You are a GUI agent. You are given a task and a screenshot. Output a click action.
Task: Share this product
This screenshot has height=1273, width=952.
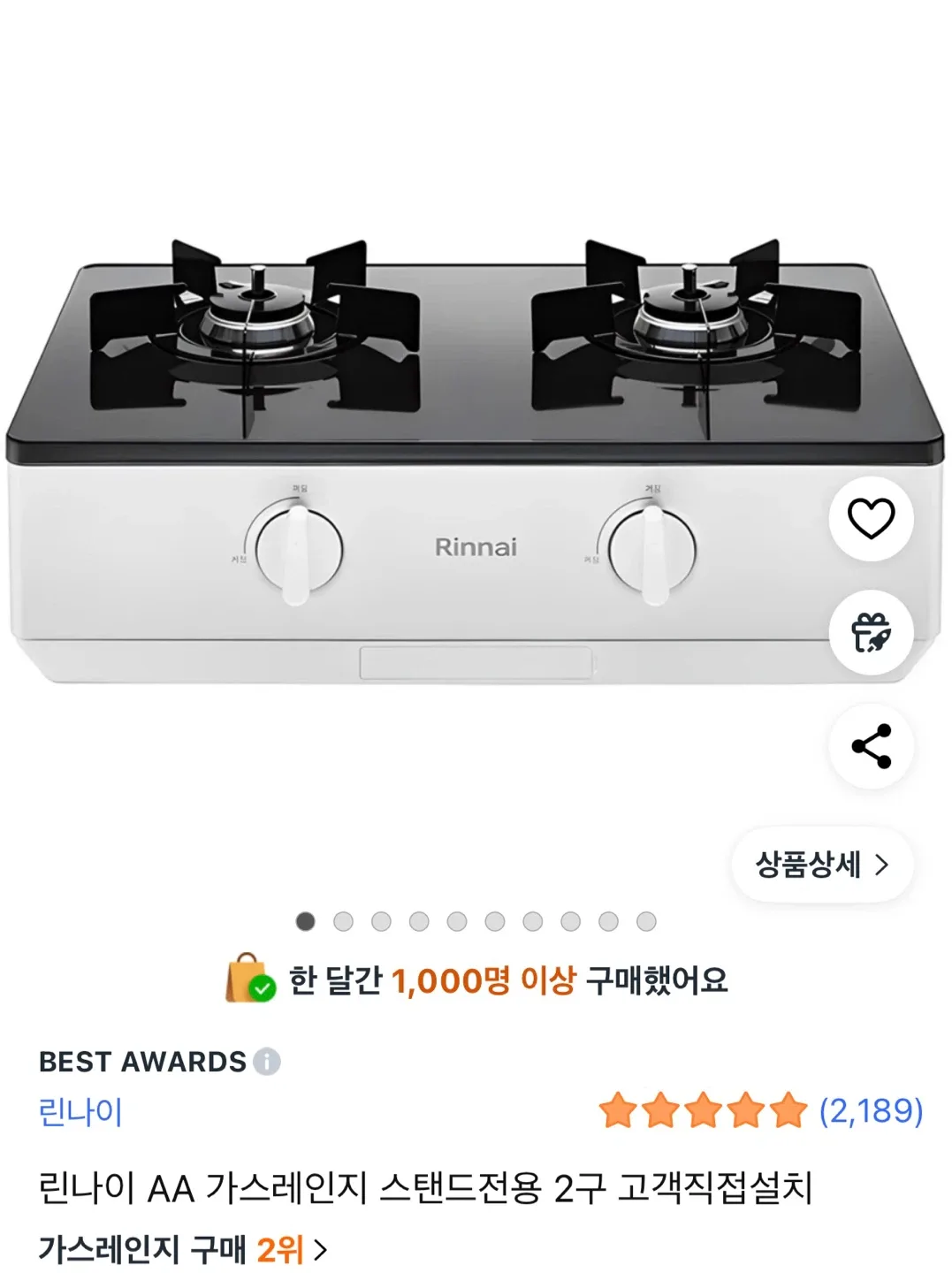click(x=871, y=746)
